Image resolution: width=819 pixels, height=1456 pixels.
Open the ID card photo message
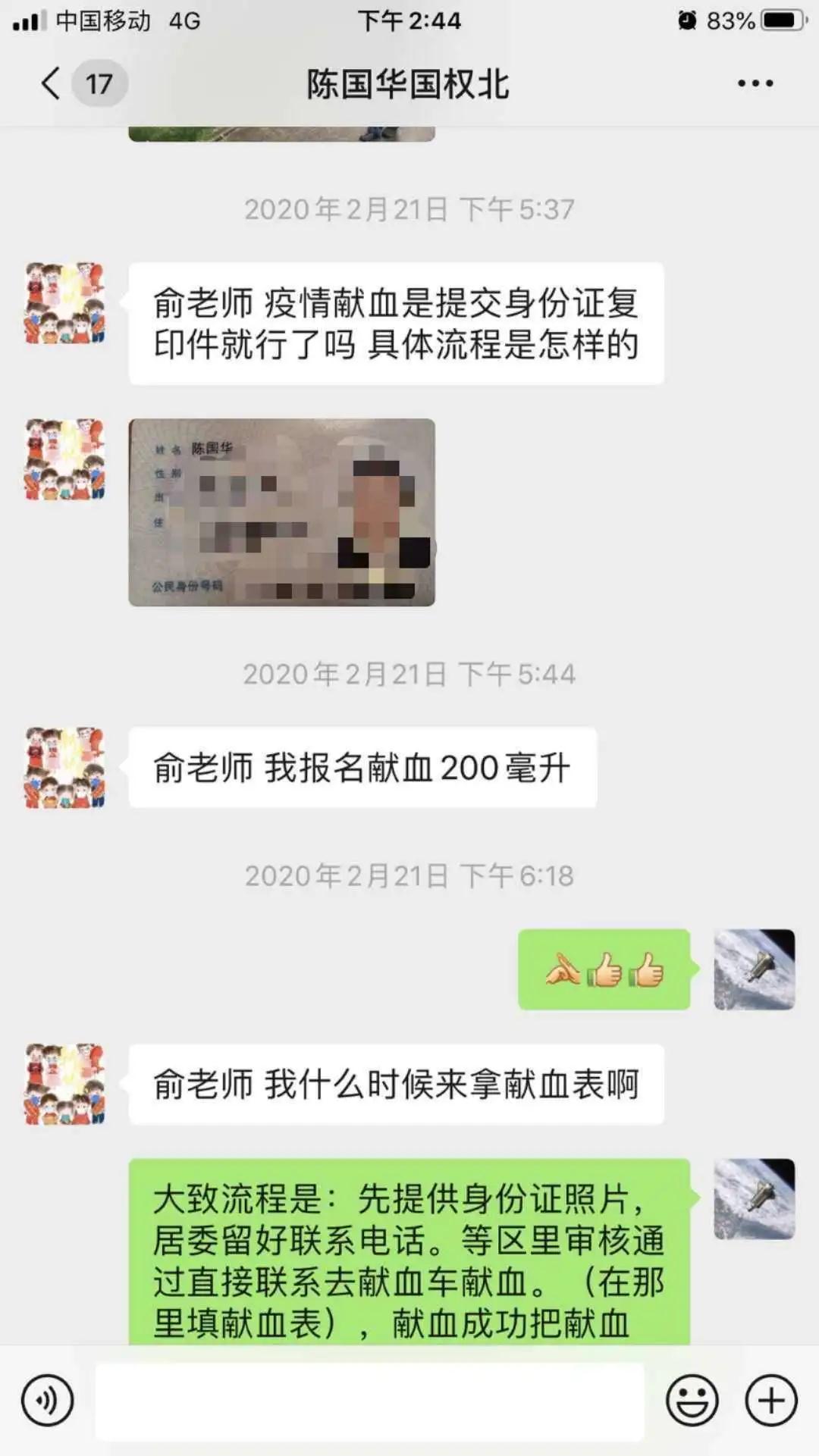click(x=282, y=512)
